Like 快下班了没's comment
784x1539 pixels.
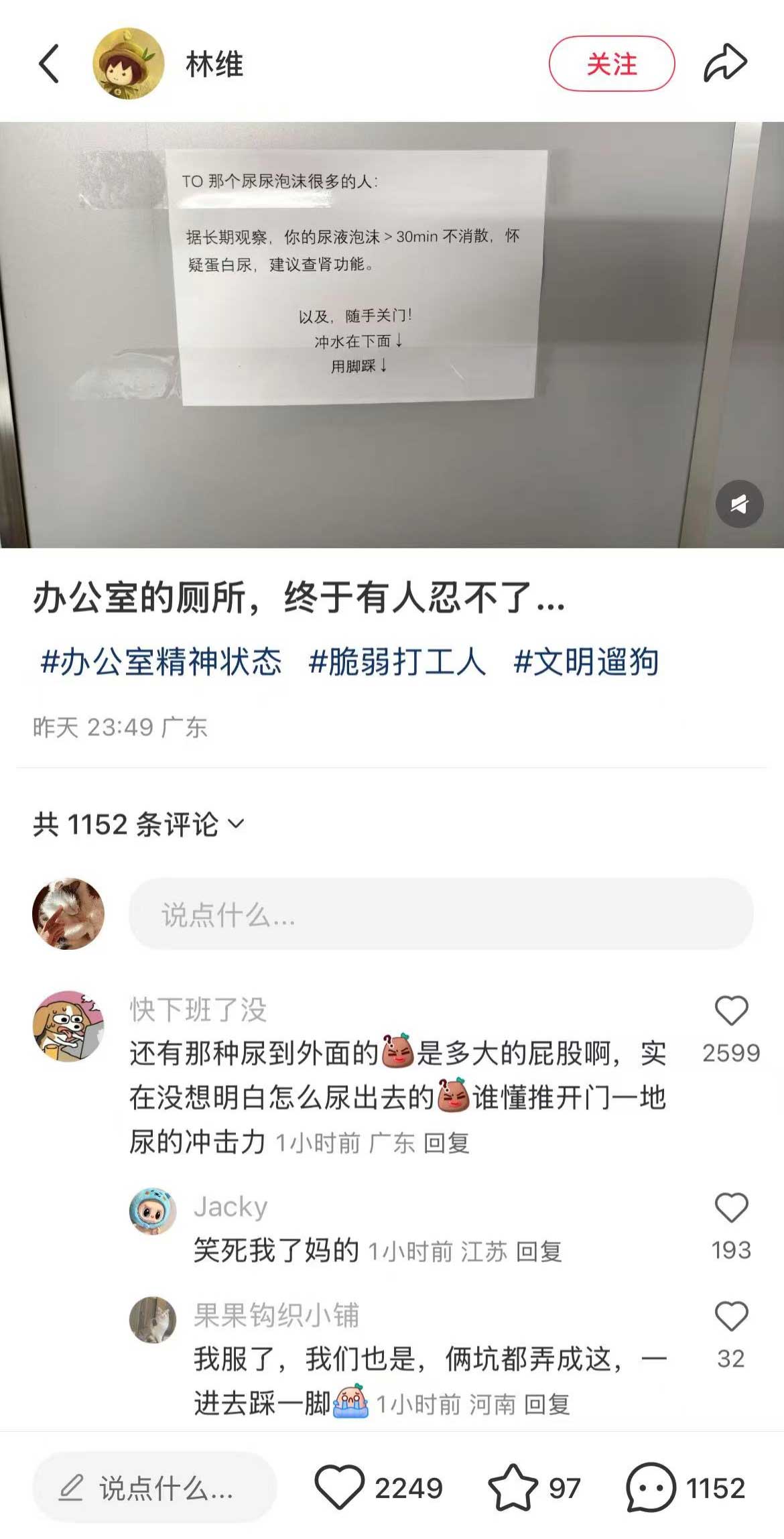click(x=731, y=1010)
